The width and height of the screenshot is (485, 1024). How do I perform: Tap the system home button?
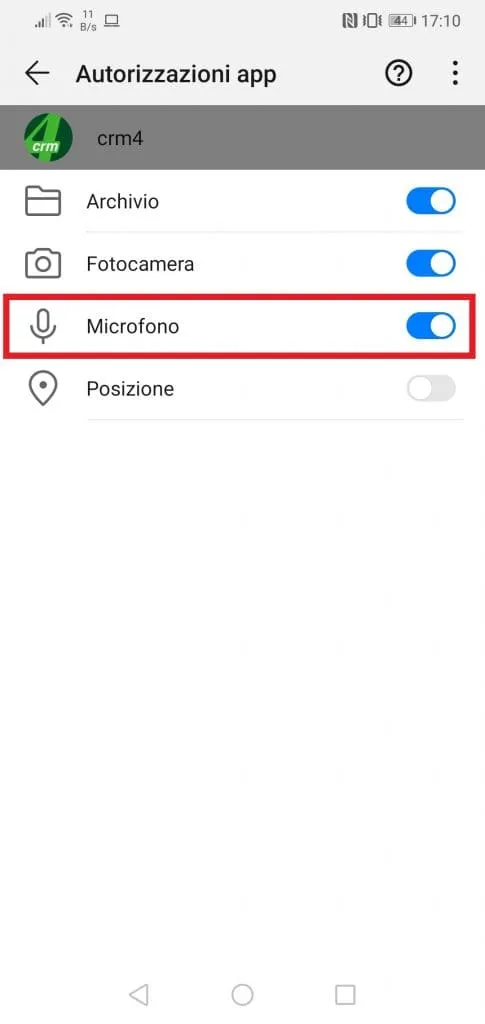pyautogui.click(x=242, y=995)
